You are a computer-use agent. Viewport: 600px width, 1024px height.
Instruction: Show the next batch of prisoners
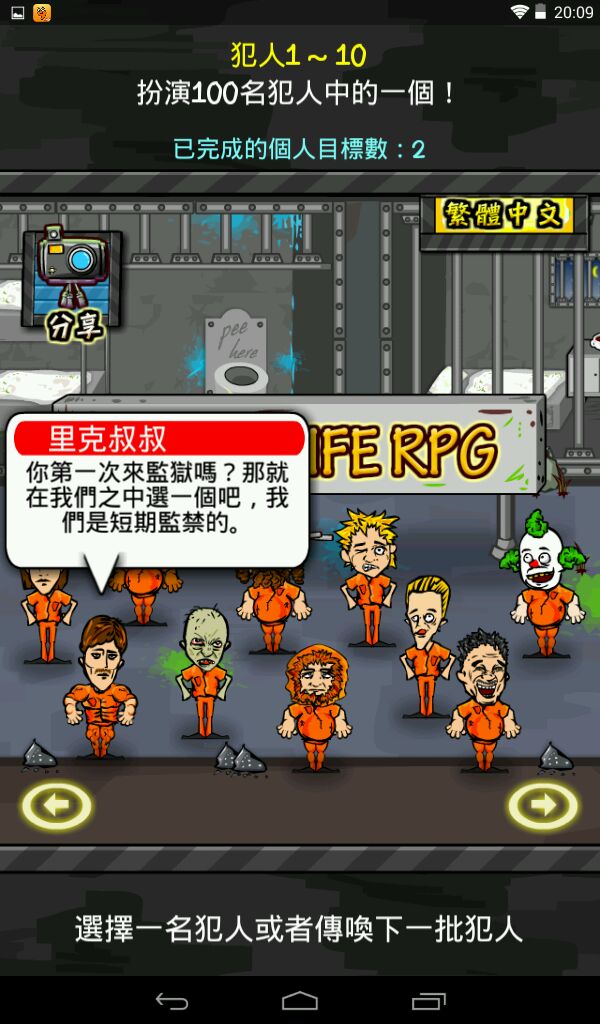click(x=542, y=804)
